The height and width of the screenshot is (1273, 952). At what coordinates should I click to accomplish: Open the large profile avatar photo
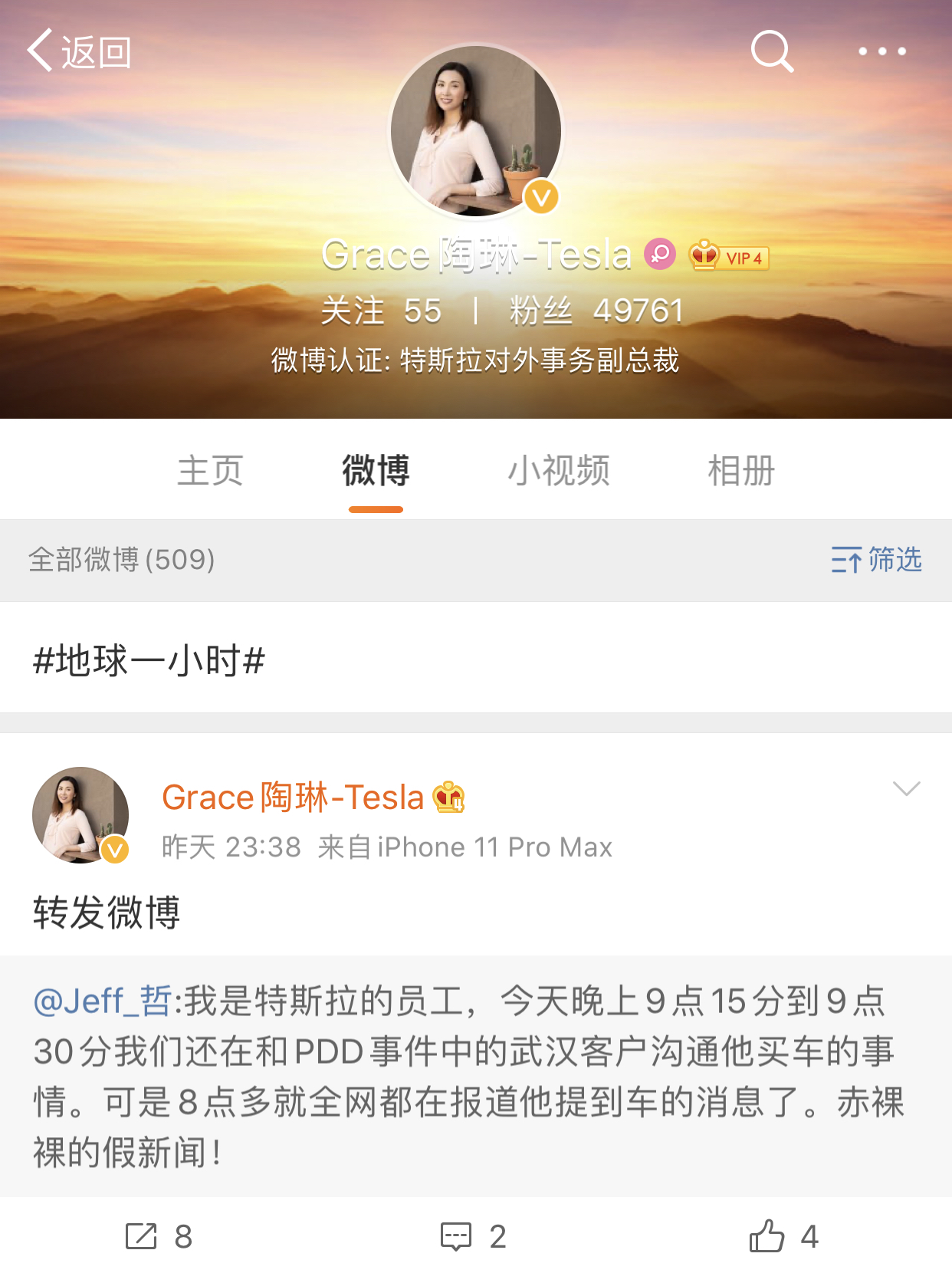tap(475, 131)
